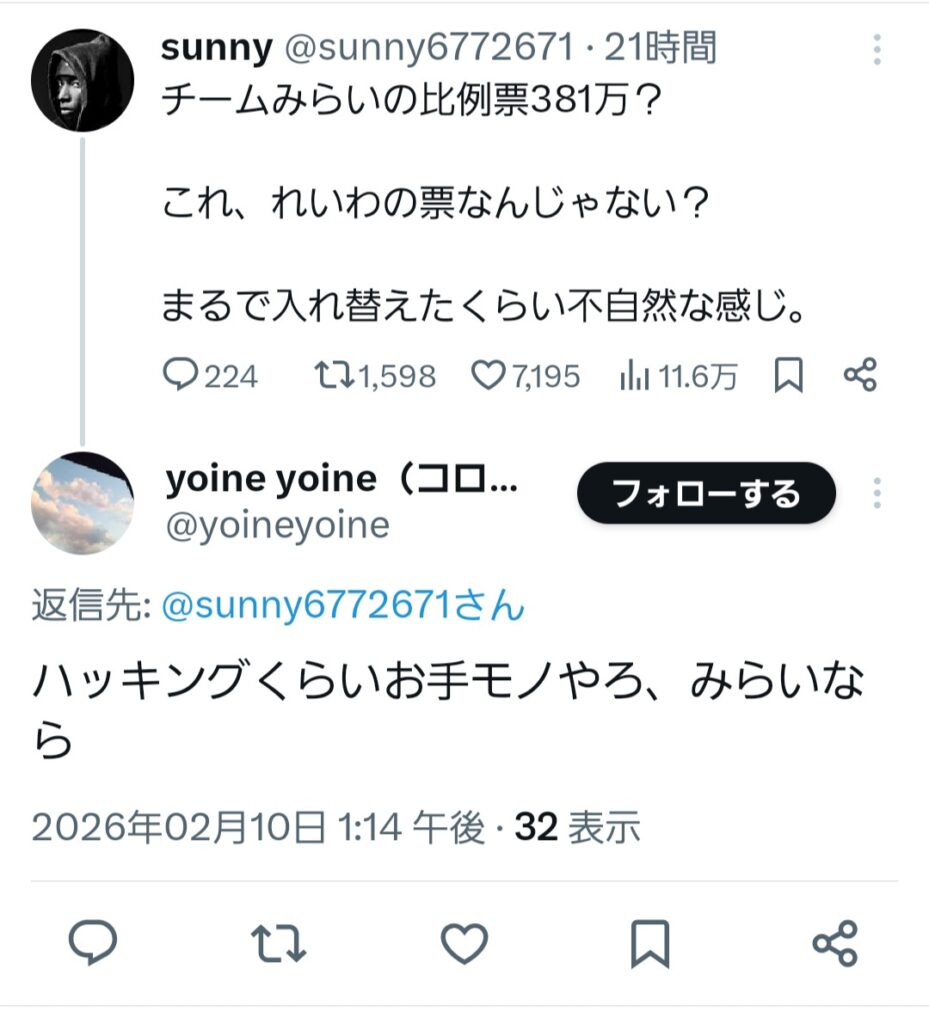Open sunny's profile picture
This screenshot has width=929, height=1024.
pos(82,81)
